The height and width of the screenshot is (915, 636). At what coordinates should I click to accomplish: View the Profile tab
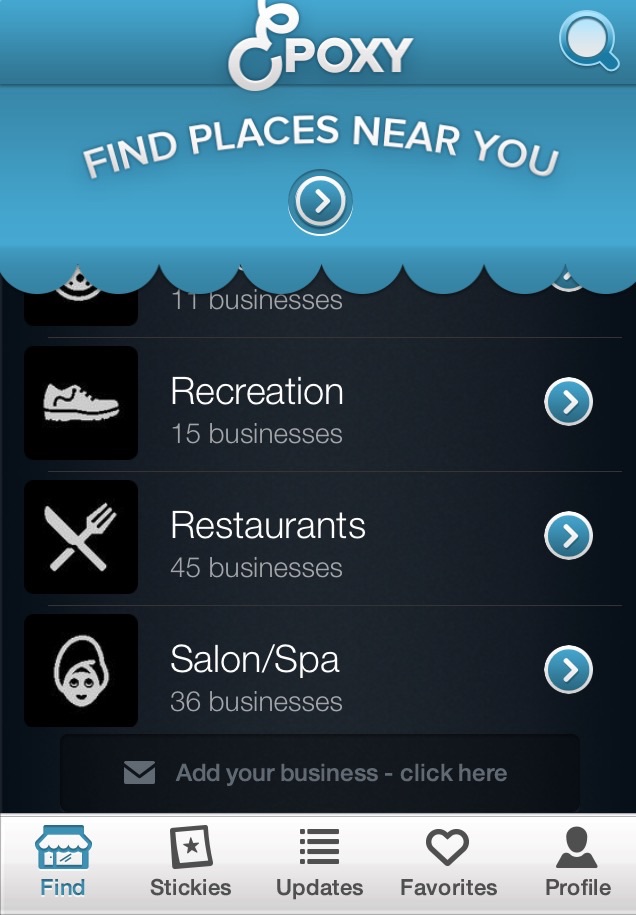point(577,864)
